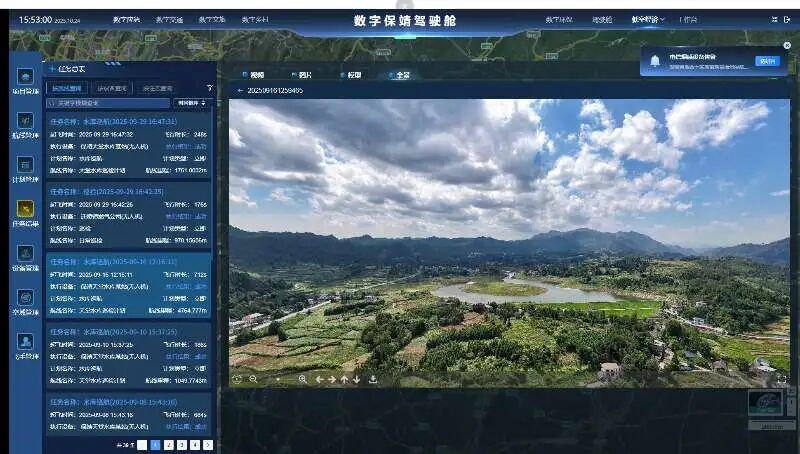This screenshot has height=454, width=800.
Task: Tap the blue button in notification popup
Action: [x=766, y=61]
